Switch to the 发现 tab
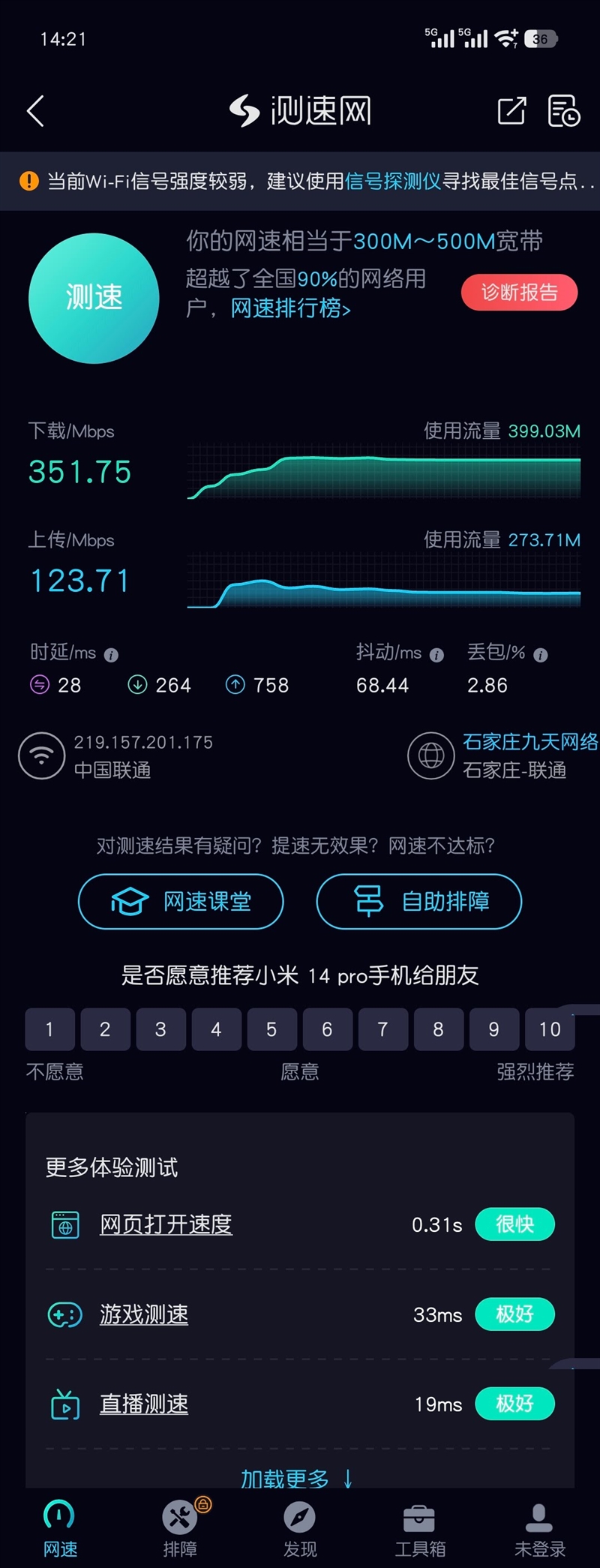Viewport: 600px width, 1568px height. pos(300,1527)
